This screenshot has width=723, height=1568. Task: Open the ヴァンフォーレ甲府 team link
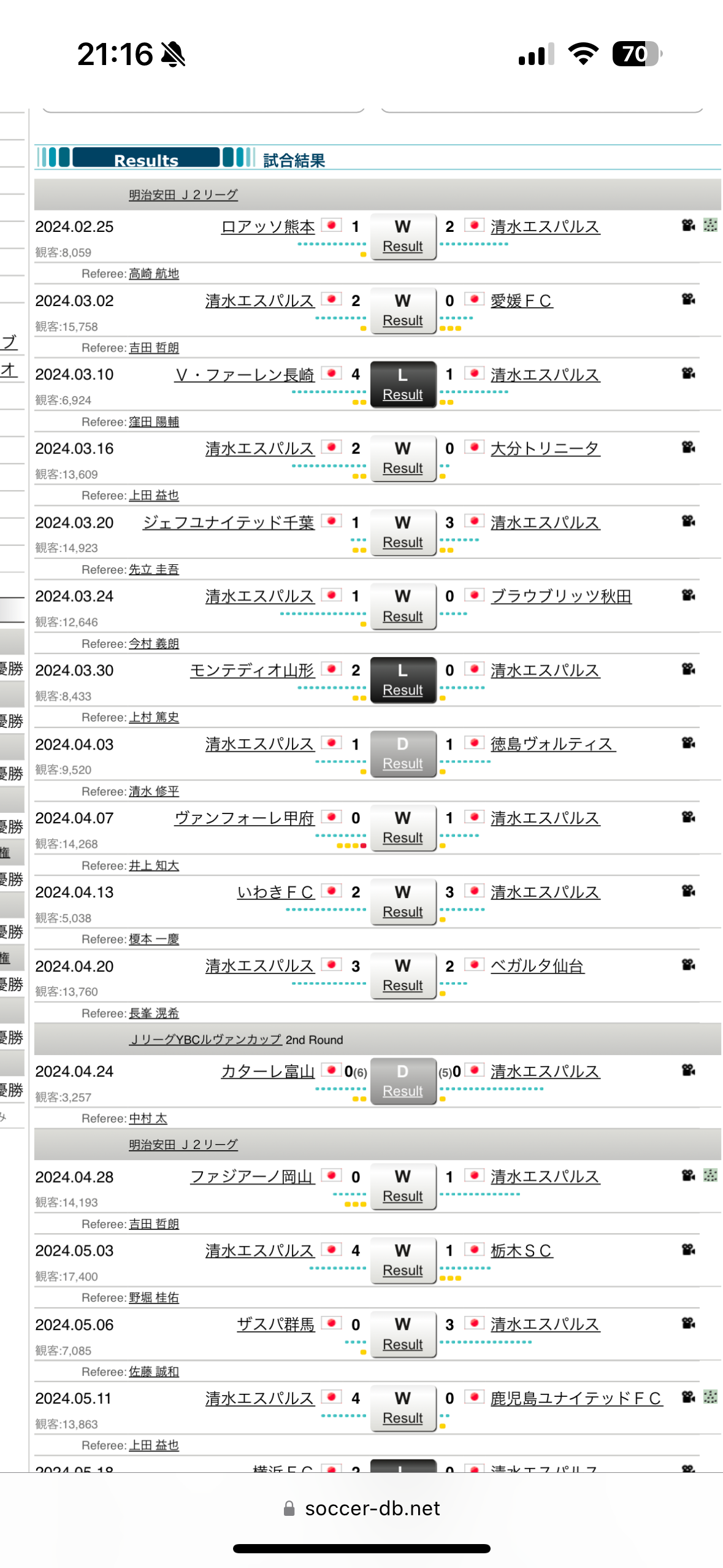pos(245,818)
